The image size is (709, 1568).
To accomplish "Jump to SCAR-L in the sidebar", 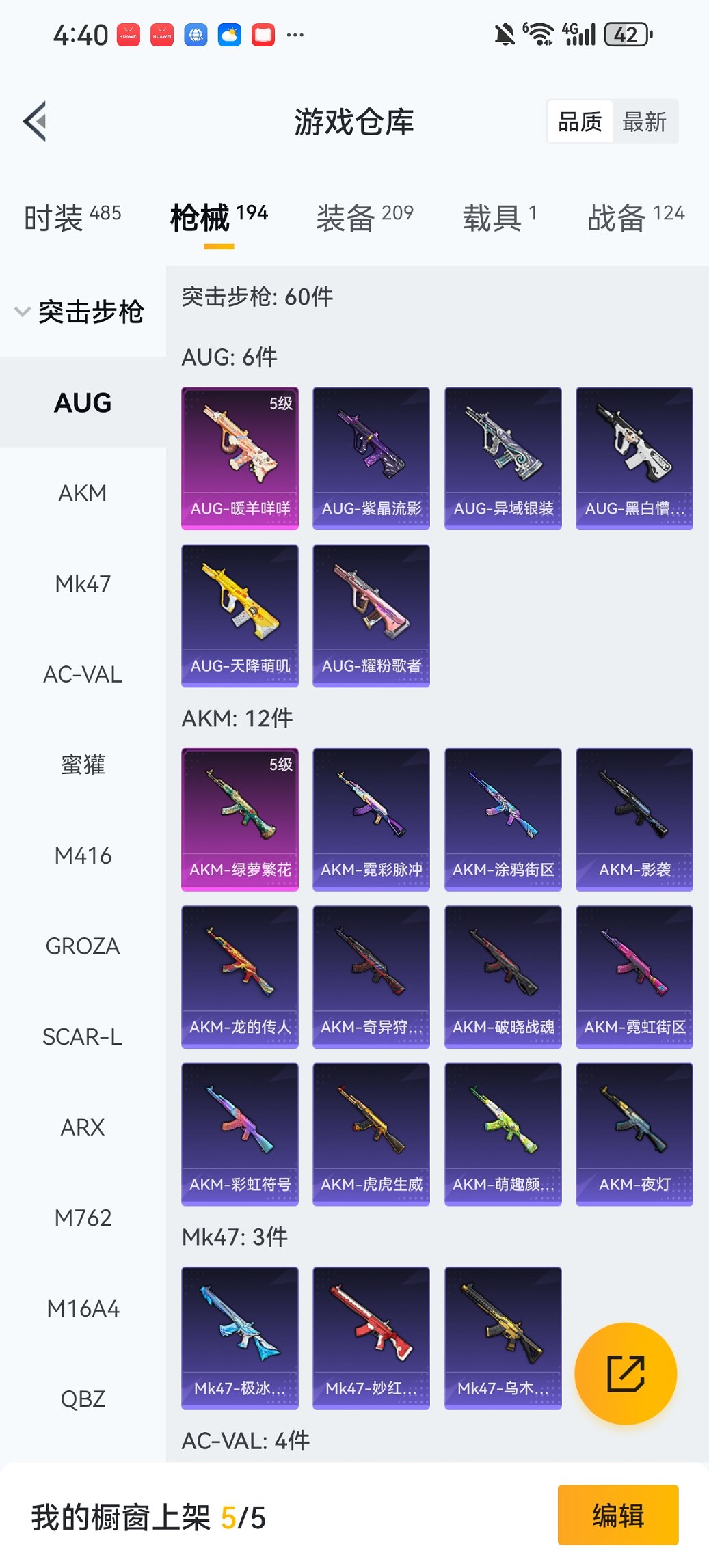I will tap(83, 1036).
